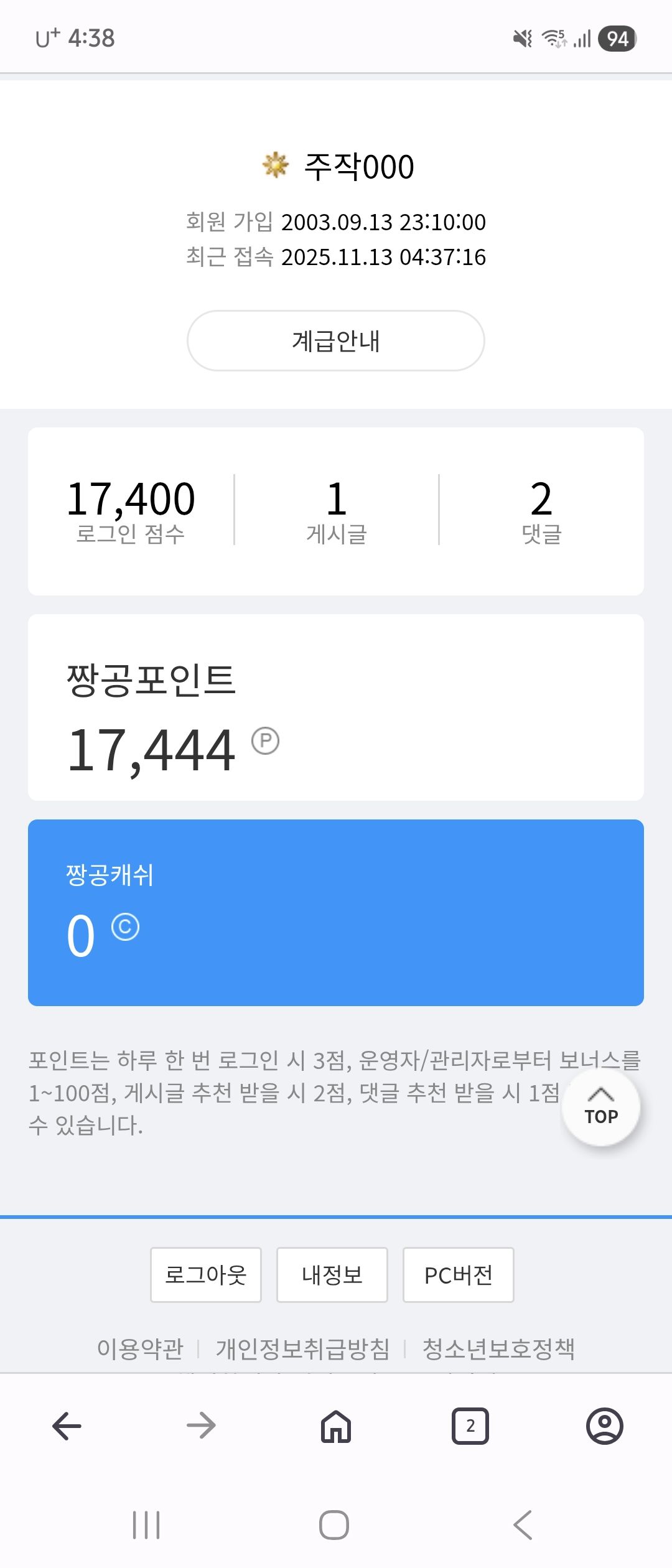Viewport: 672px width, 1568px height.
Task: Open the browser profile icon
Action: [604, 1426]
